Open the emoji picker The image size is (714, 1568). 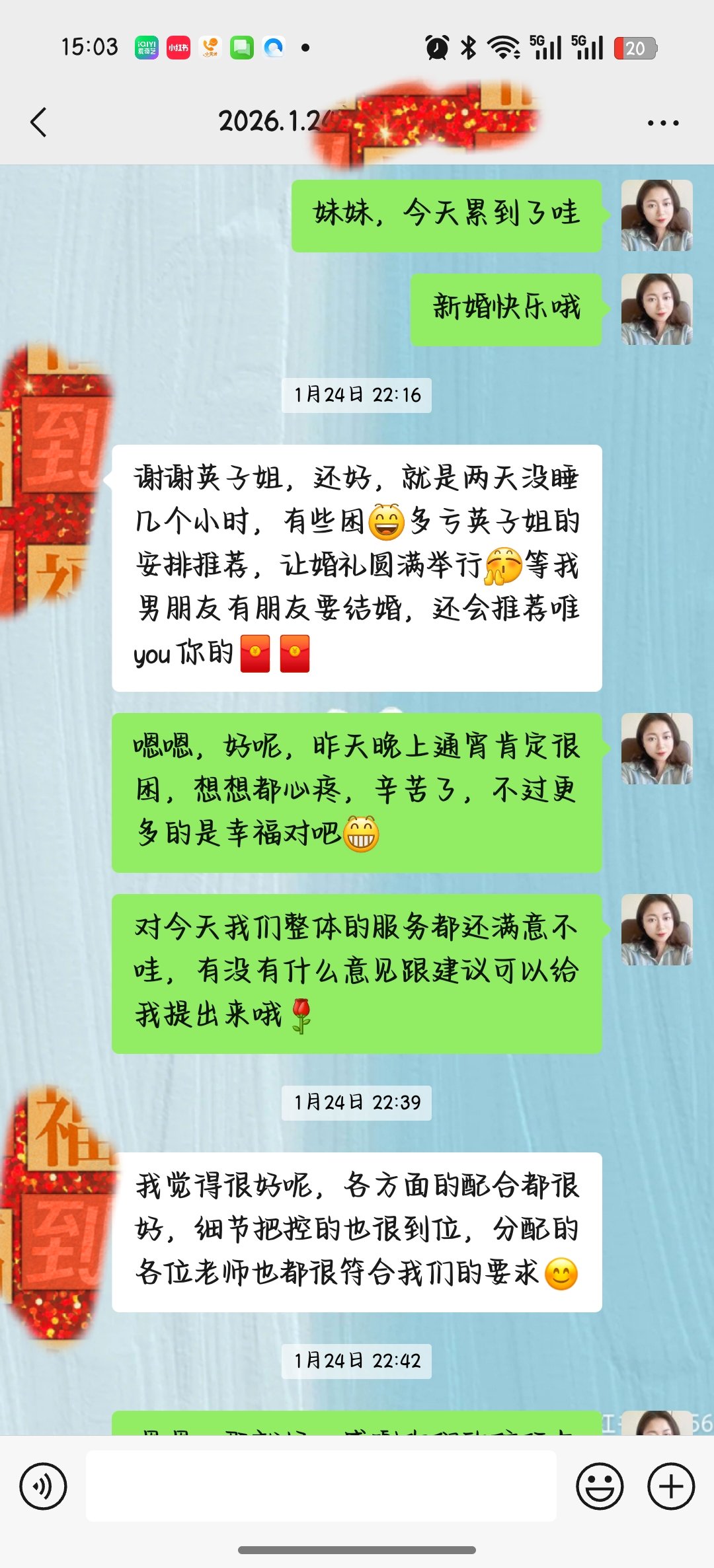[600, 1487]
